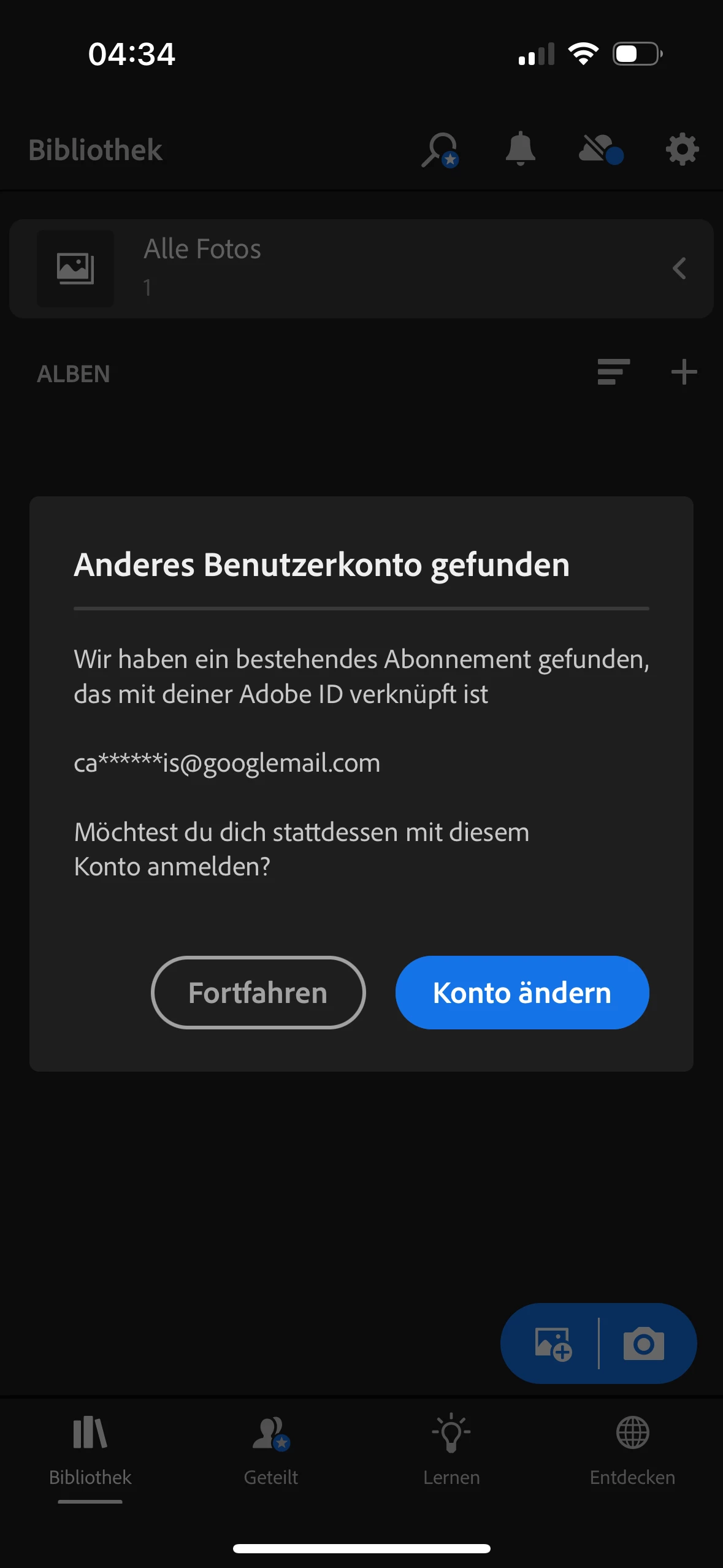Open the album sort options

[x=613, y=372]
